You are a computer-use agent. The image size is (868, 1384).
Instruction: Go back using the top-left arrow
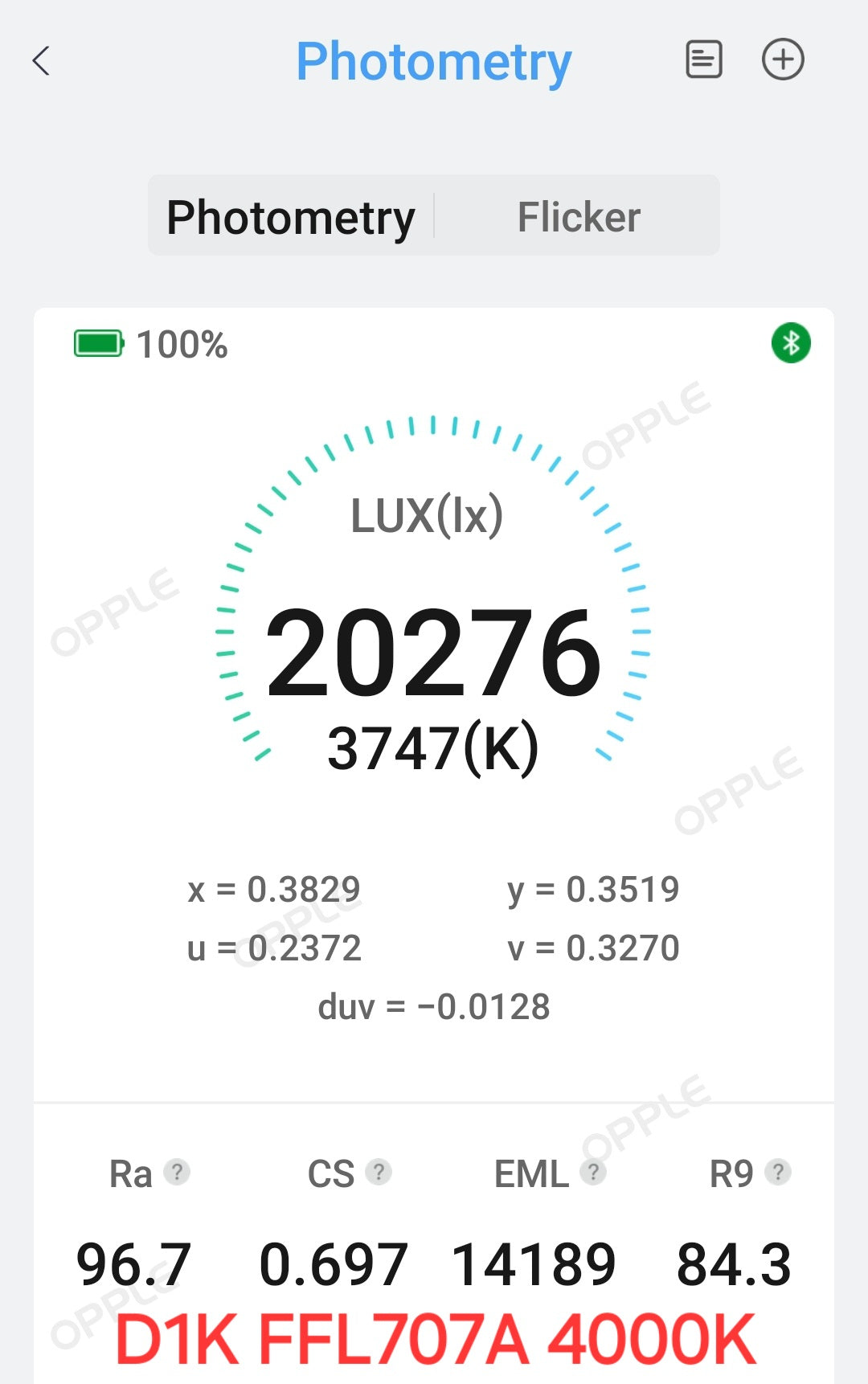[42, 61]
